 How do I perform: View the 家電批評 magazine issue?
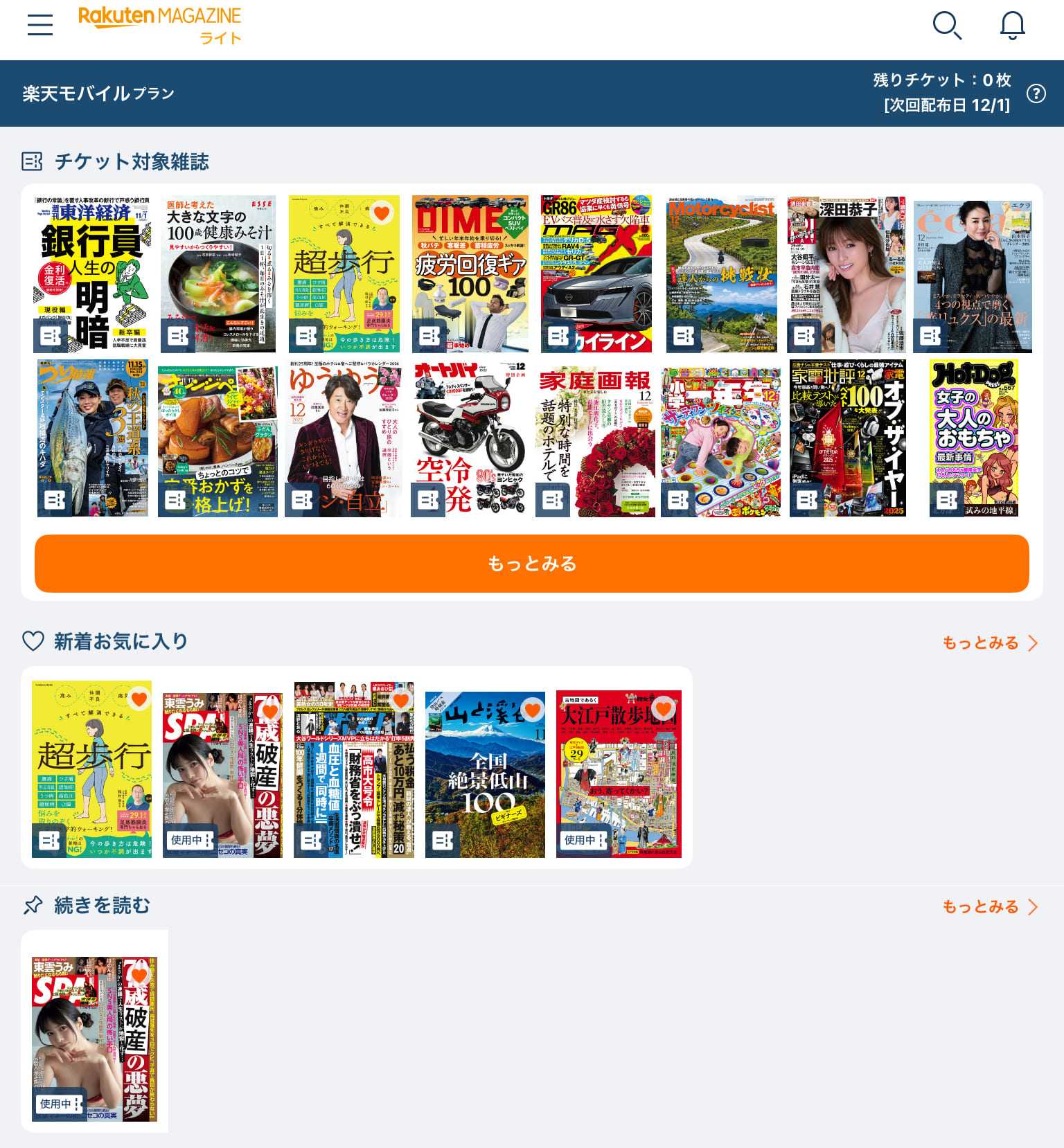pos(847,440)
